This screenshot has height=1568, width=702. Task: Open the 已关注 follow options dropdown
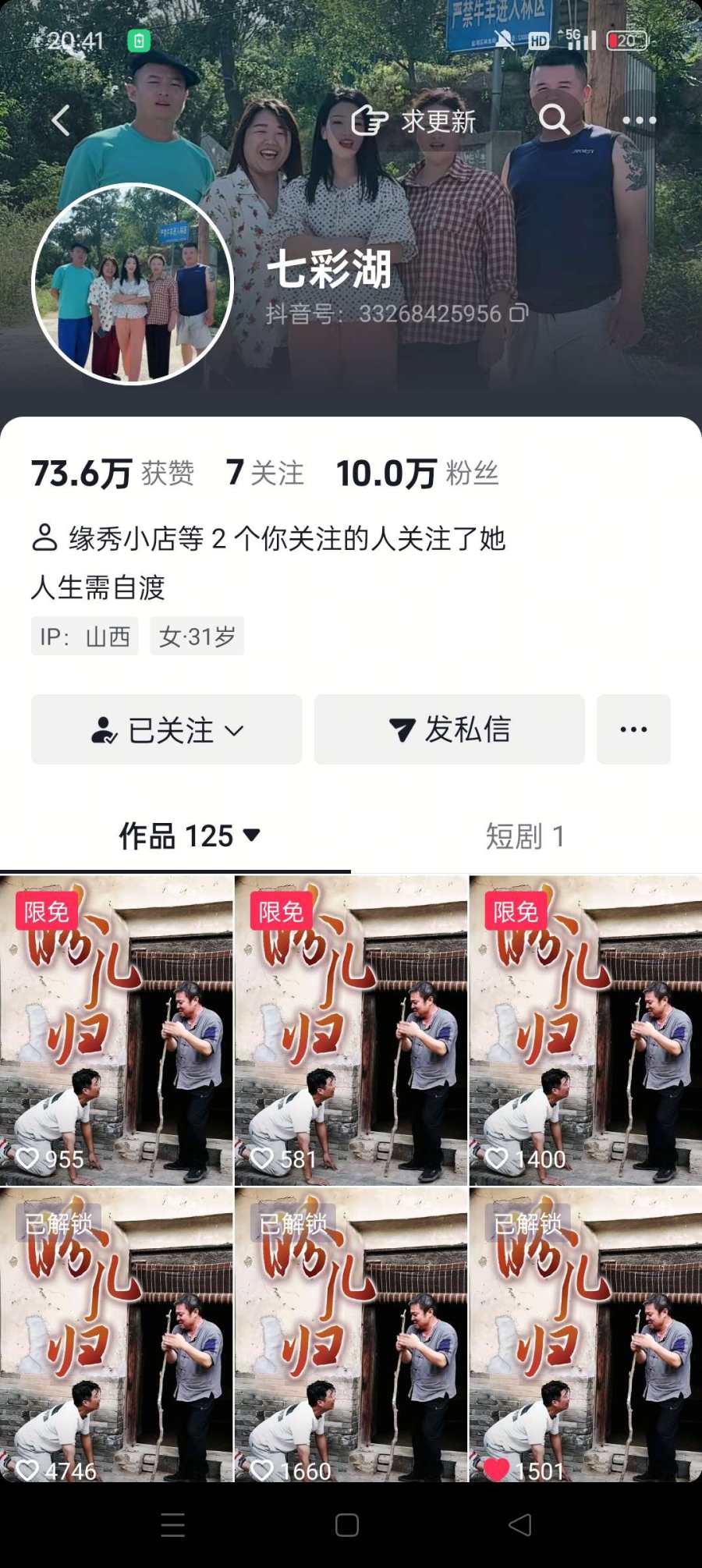coord(167,730)
